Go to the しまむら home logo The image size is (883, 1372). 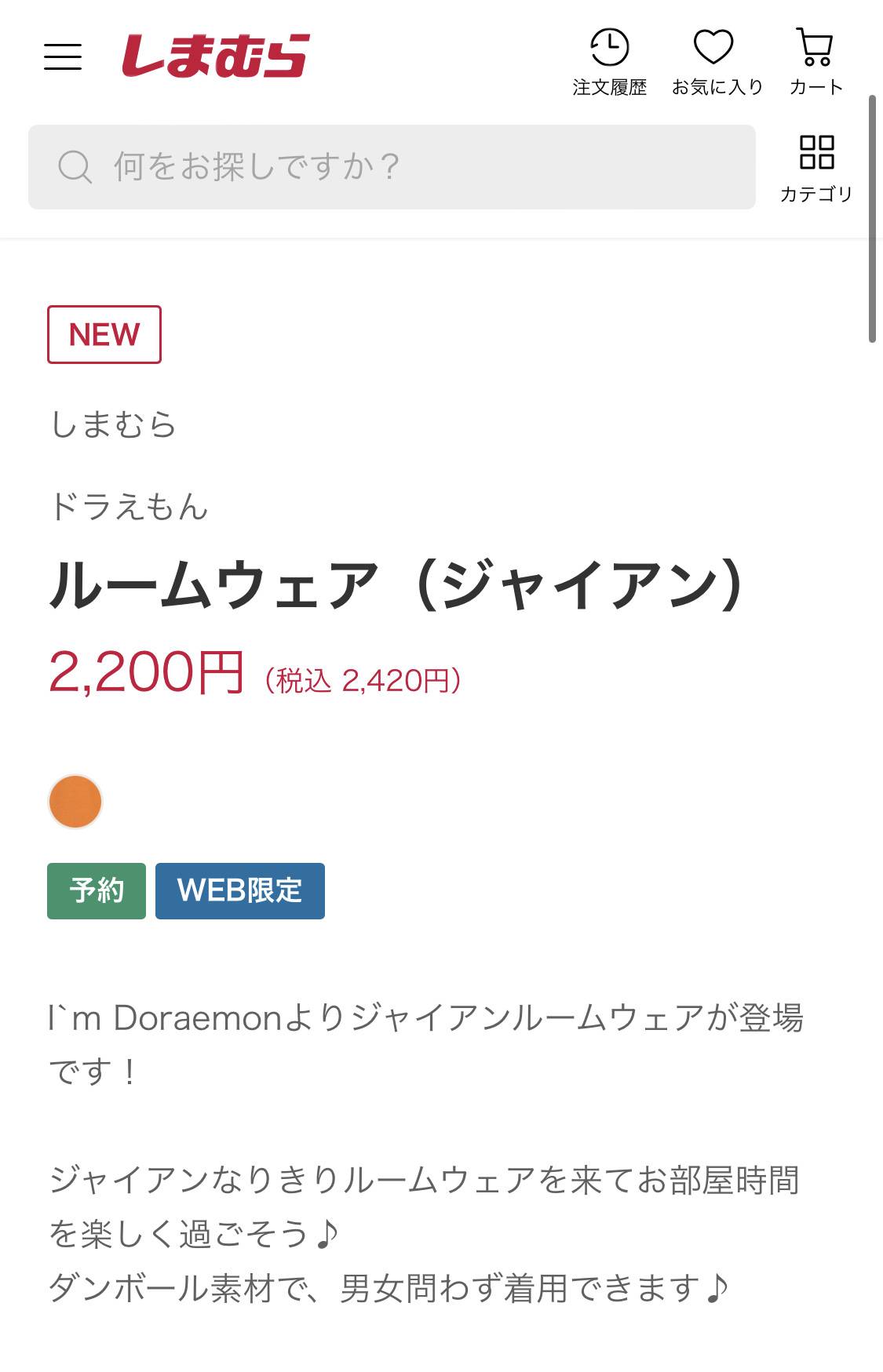[x=215, y=56]
